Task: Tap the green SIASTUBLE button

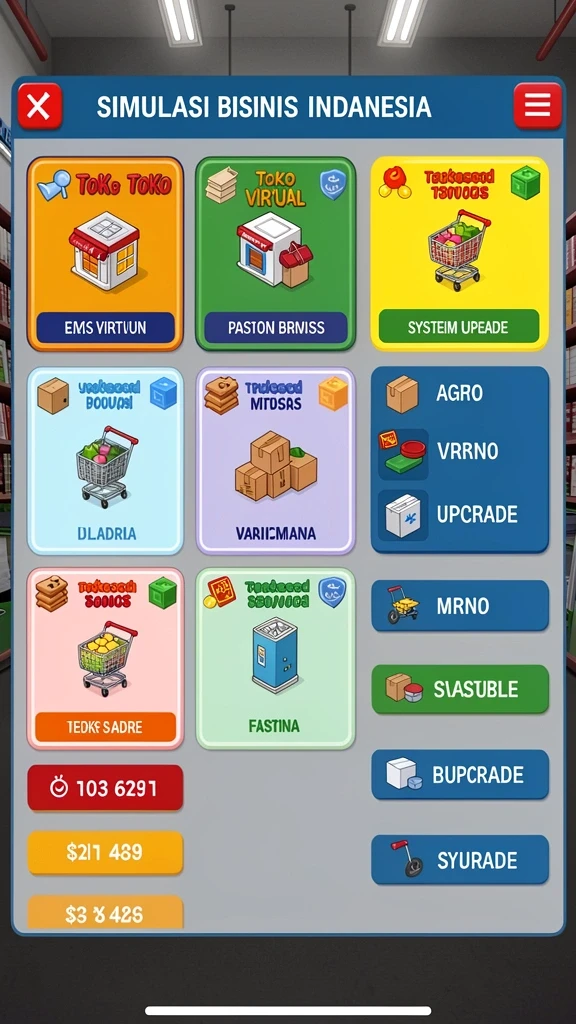Action: pyautogui.click(x=460, y=689)
